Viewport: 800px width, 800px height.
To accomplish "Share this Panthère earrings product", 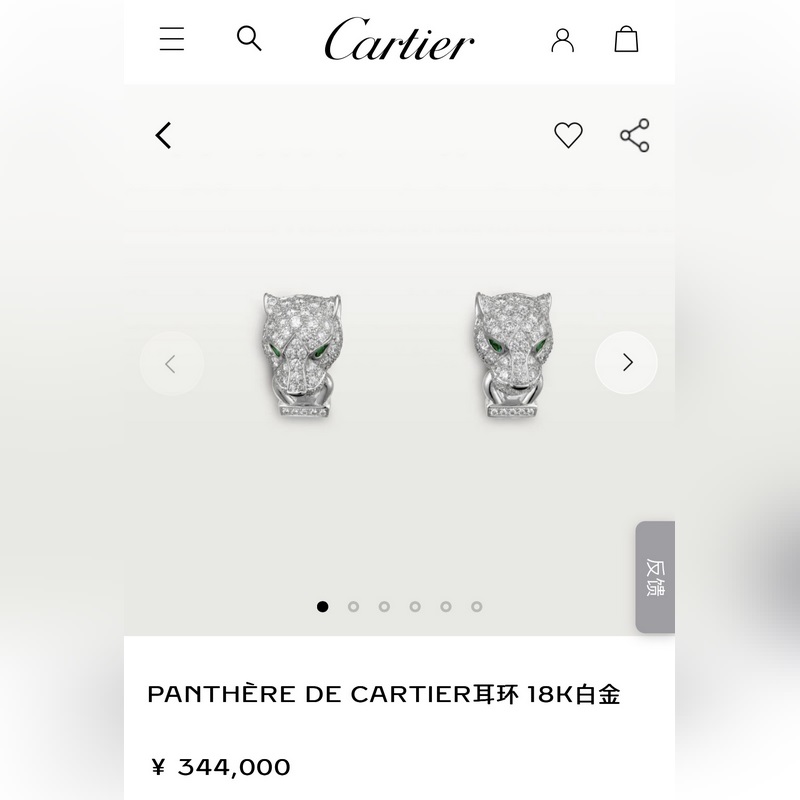I will [635, 135].
